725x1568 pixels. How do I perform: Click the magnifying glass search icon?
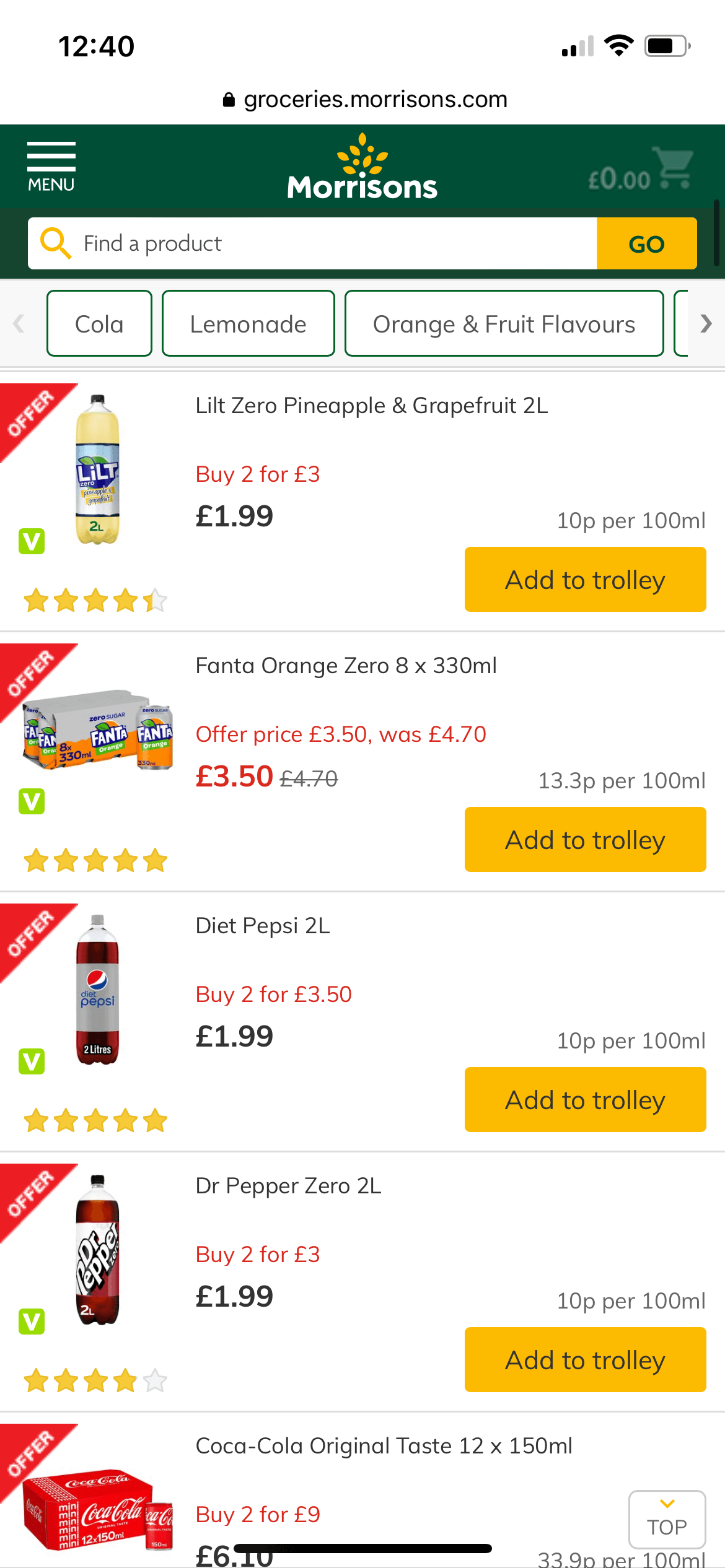[x=56, y=243]
